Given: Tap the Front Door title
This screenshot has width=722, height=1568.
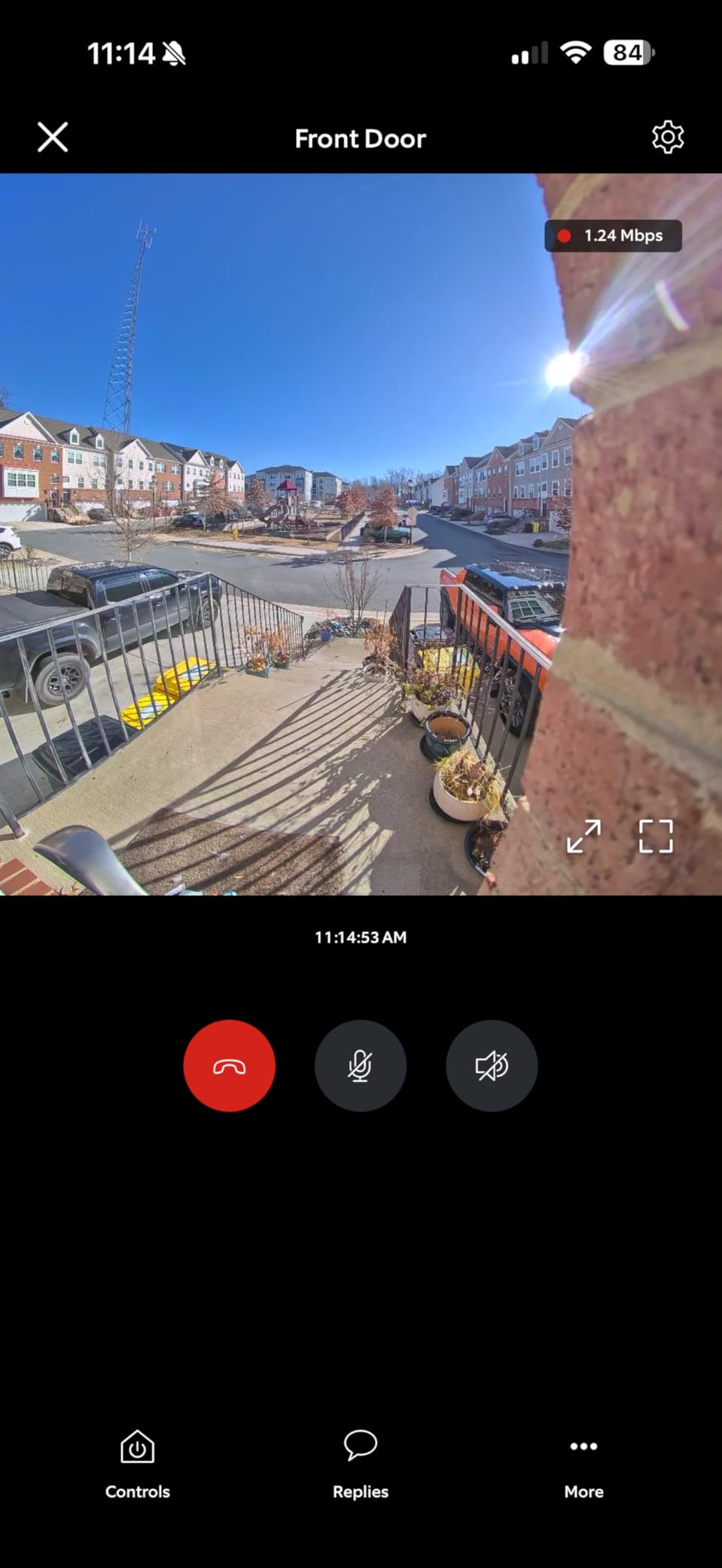Looking at the screenshot, I should tap(360, 138).
